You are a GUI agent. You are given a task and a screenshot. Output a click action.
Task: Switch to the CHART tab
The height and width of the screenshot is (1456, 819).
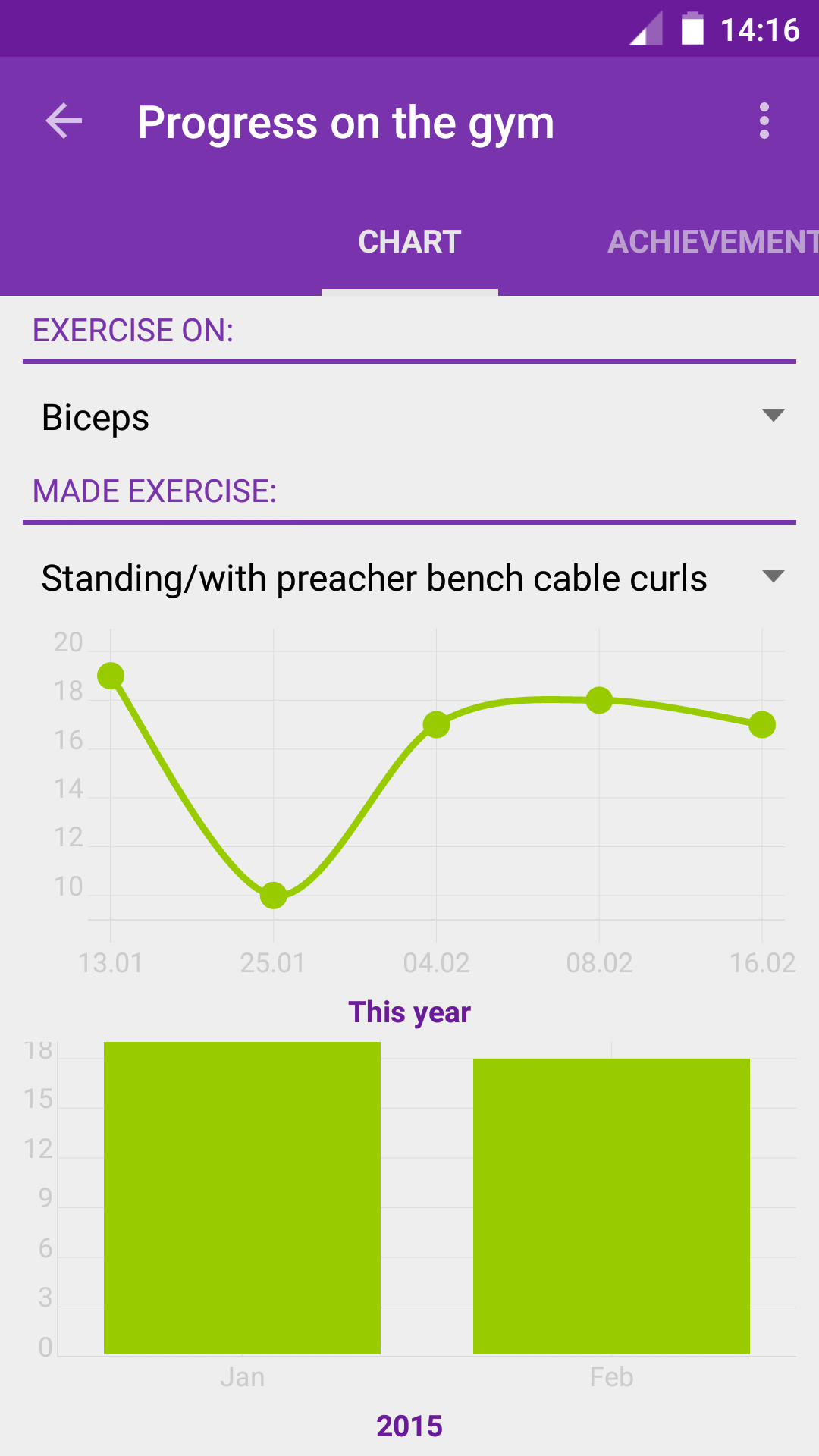click(x=409, y=241)
